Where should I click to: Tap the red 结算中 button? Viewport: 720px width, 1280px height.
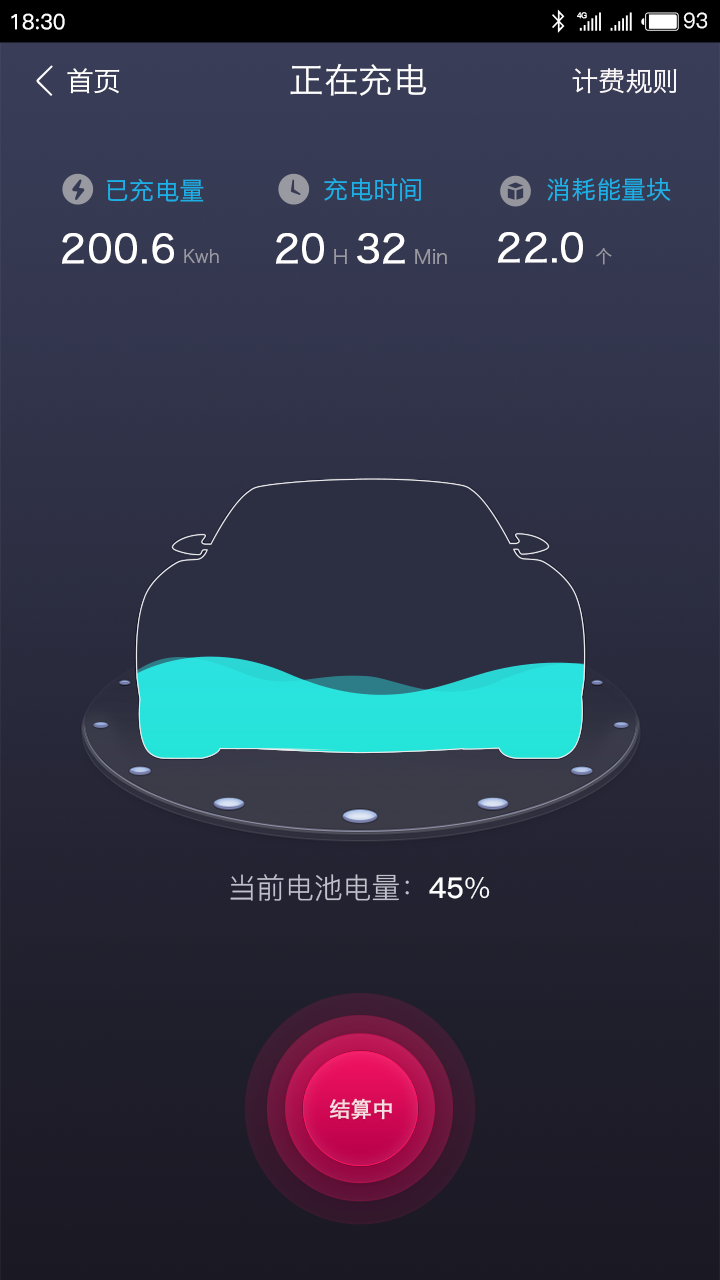point(360,1108)
